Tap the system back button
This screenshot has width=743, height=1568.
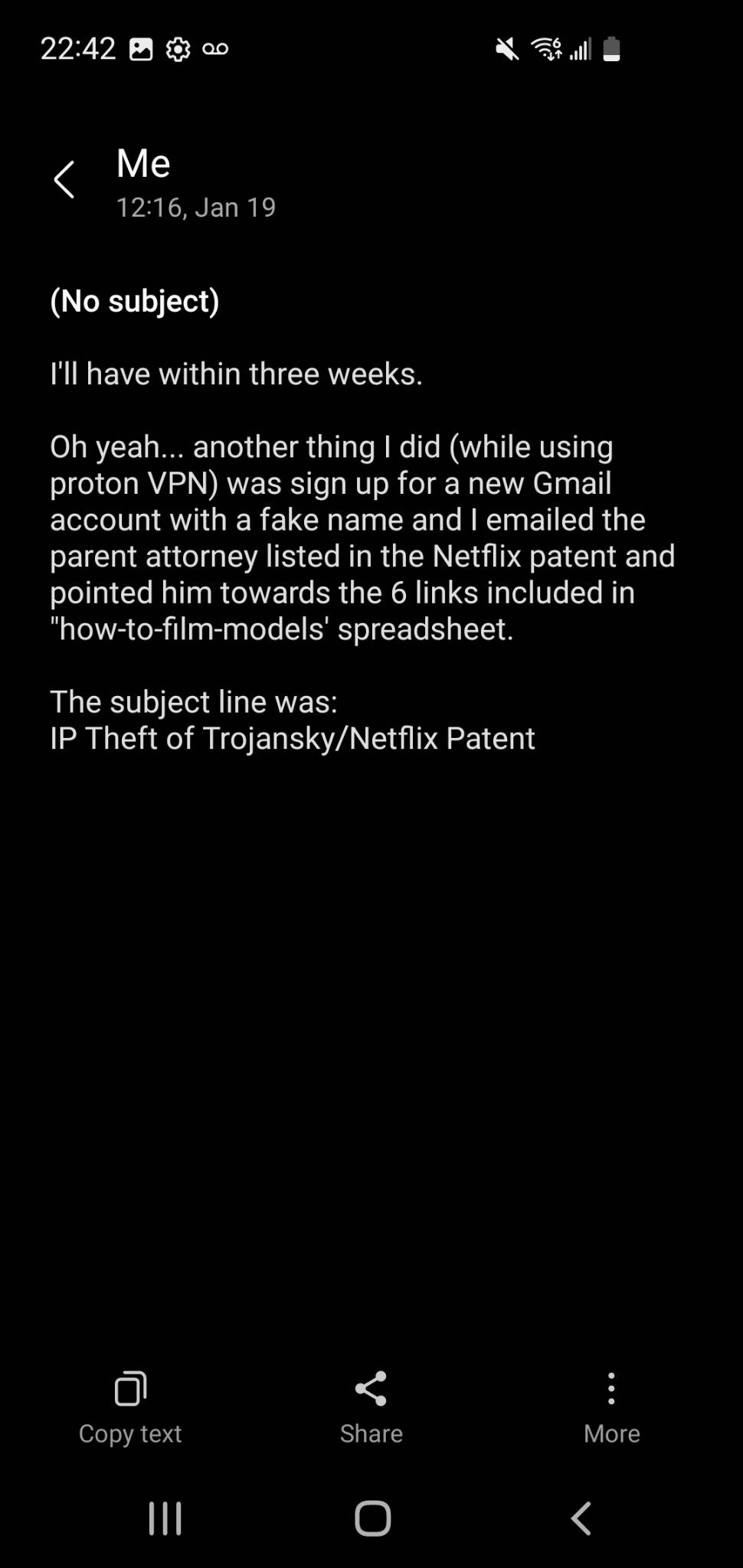581,1518
